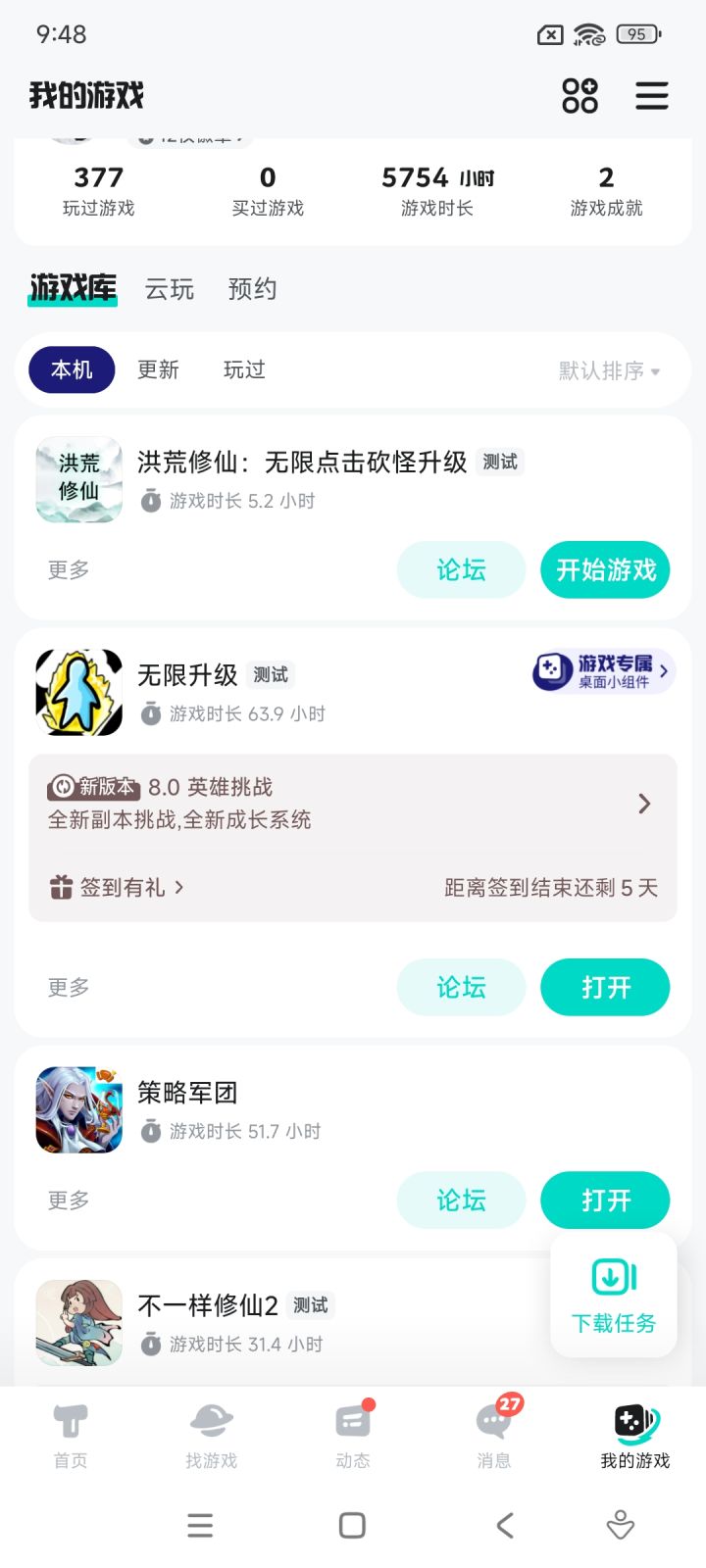The width and height of the screenshot is (706, 1568).
Task: Open the hamburger menu at top right
Action: pyautogui.click(x=651, y=95)
